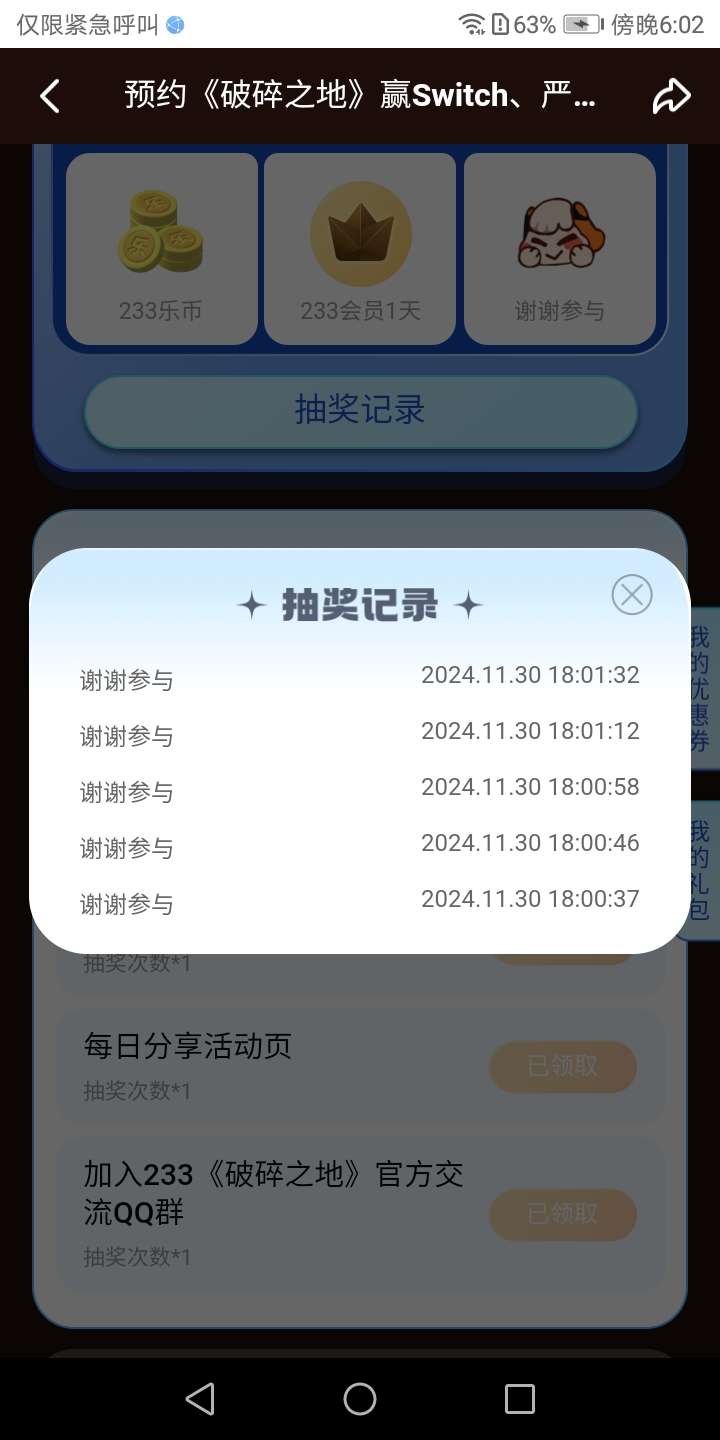Share this activity page
Screen dimensions: 720x1440
(671, 96)
